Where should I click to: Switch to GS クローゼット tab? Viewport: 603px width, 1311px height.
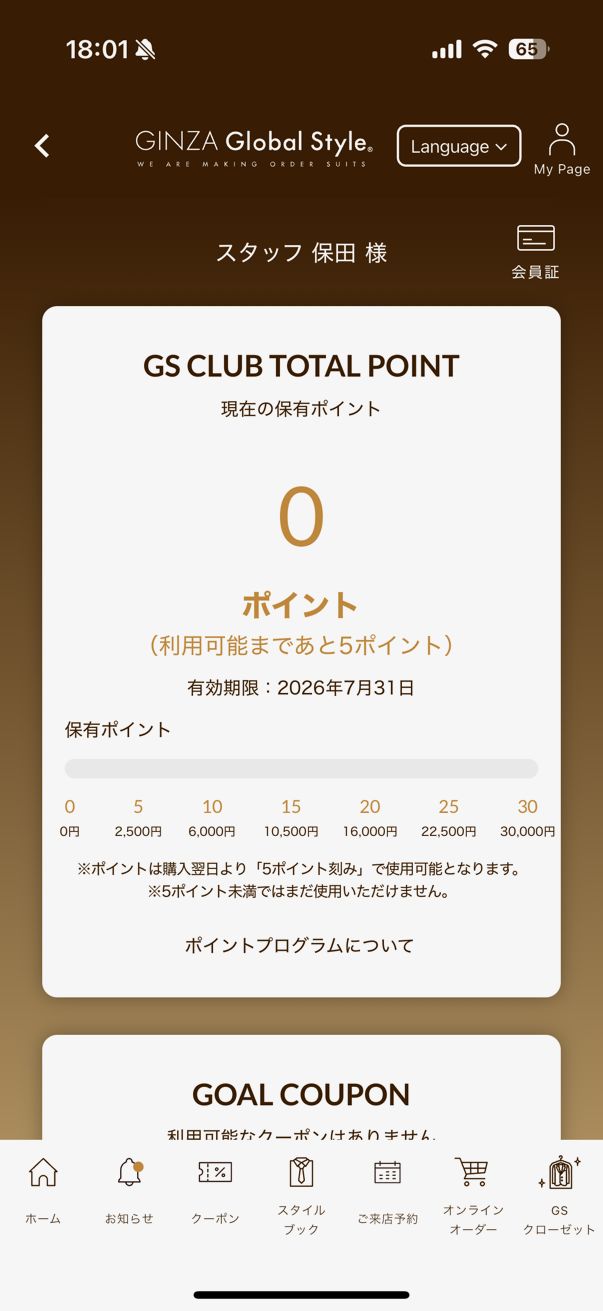coord(559,1195)
